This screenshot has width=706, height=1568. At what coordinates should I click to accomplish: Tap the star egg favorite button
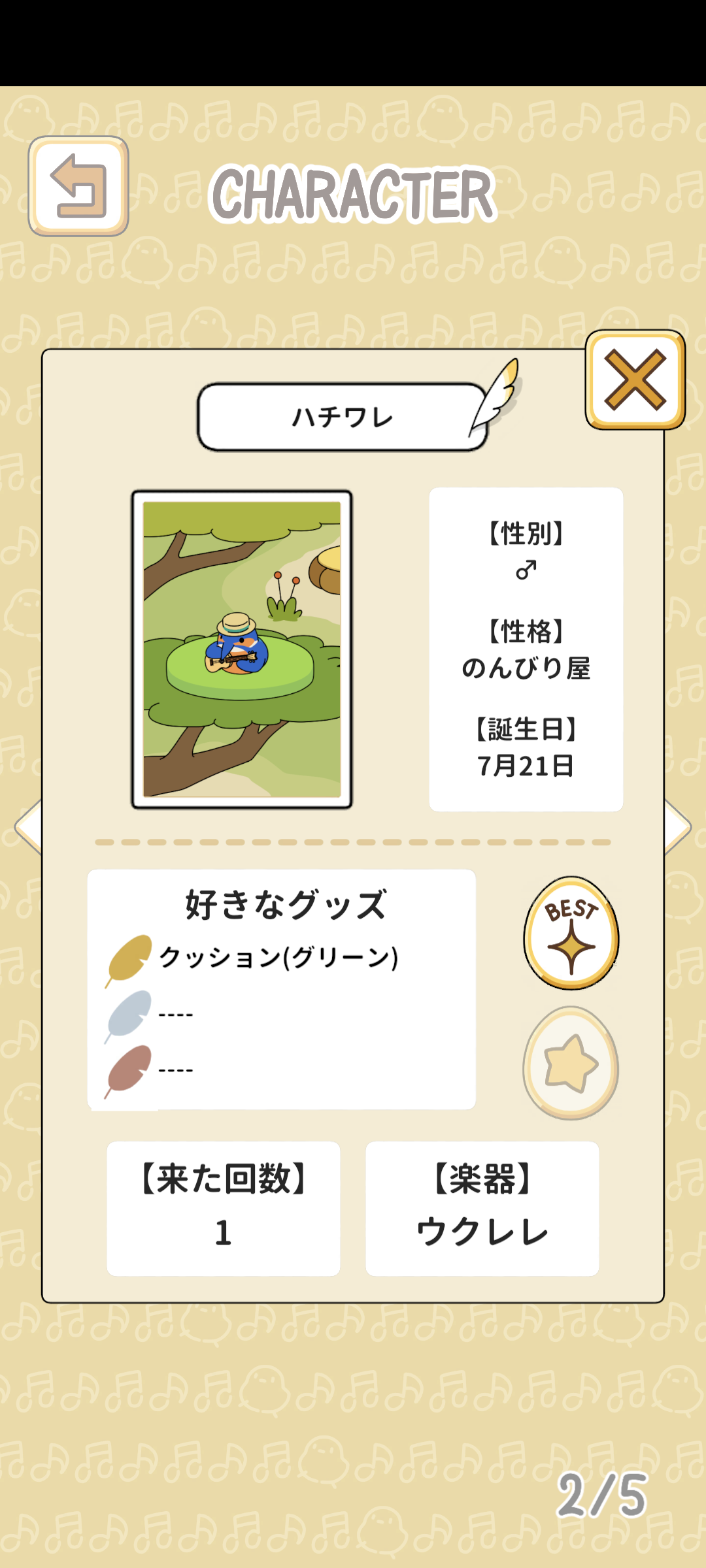coord(571,1063)
